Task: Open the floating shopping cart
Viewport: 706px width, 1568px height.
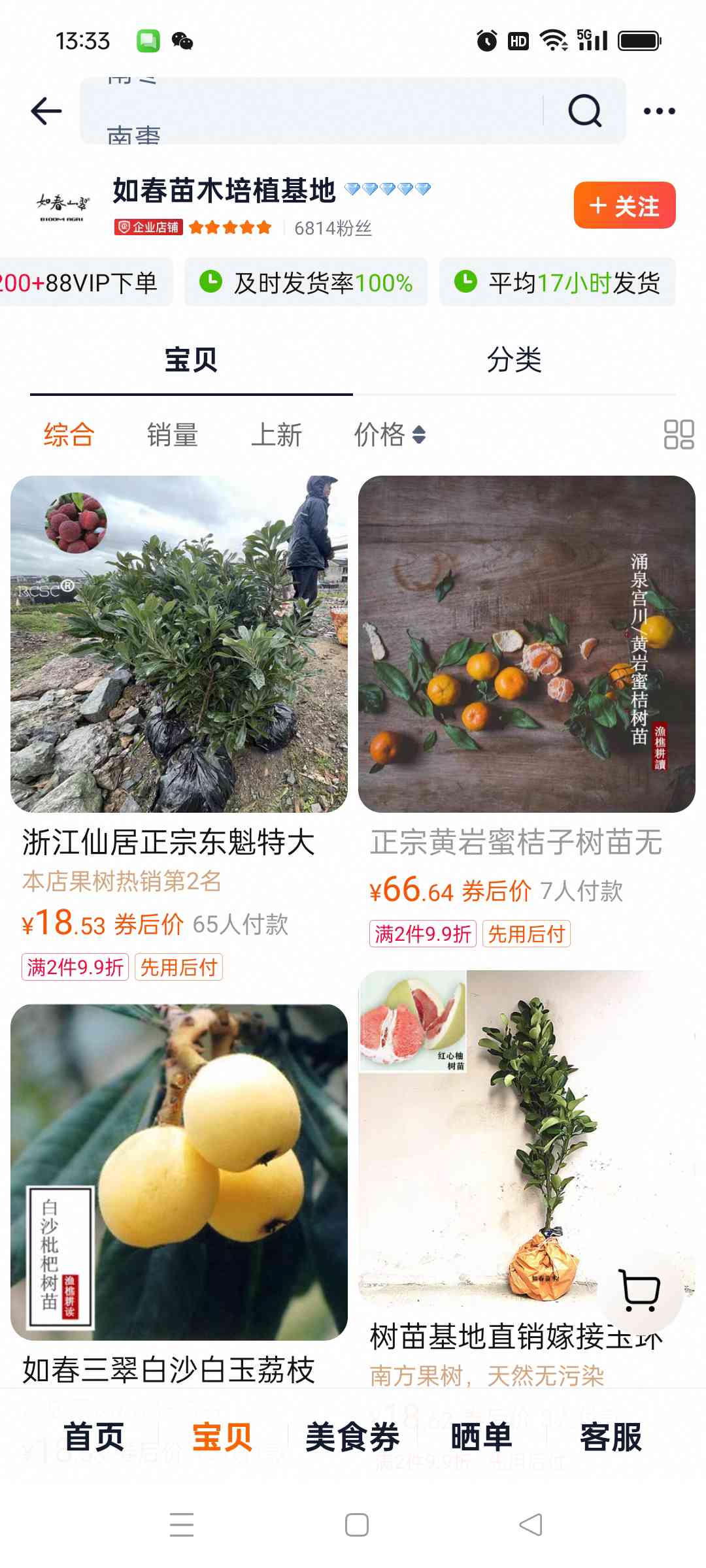Action: click(x=639, y=1290)
